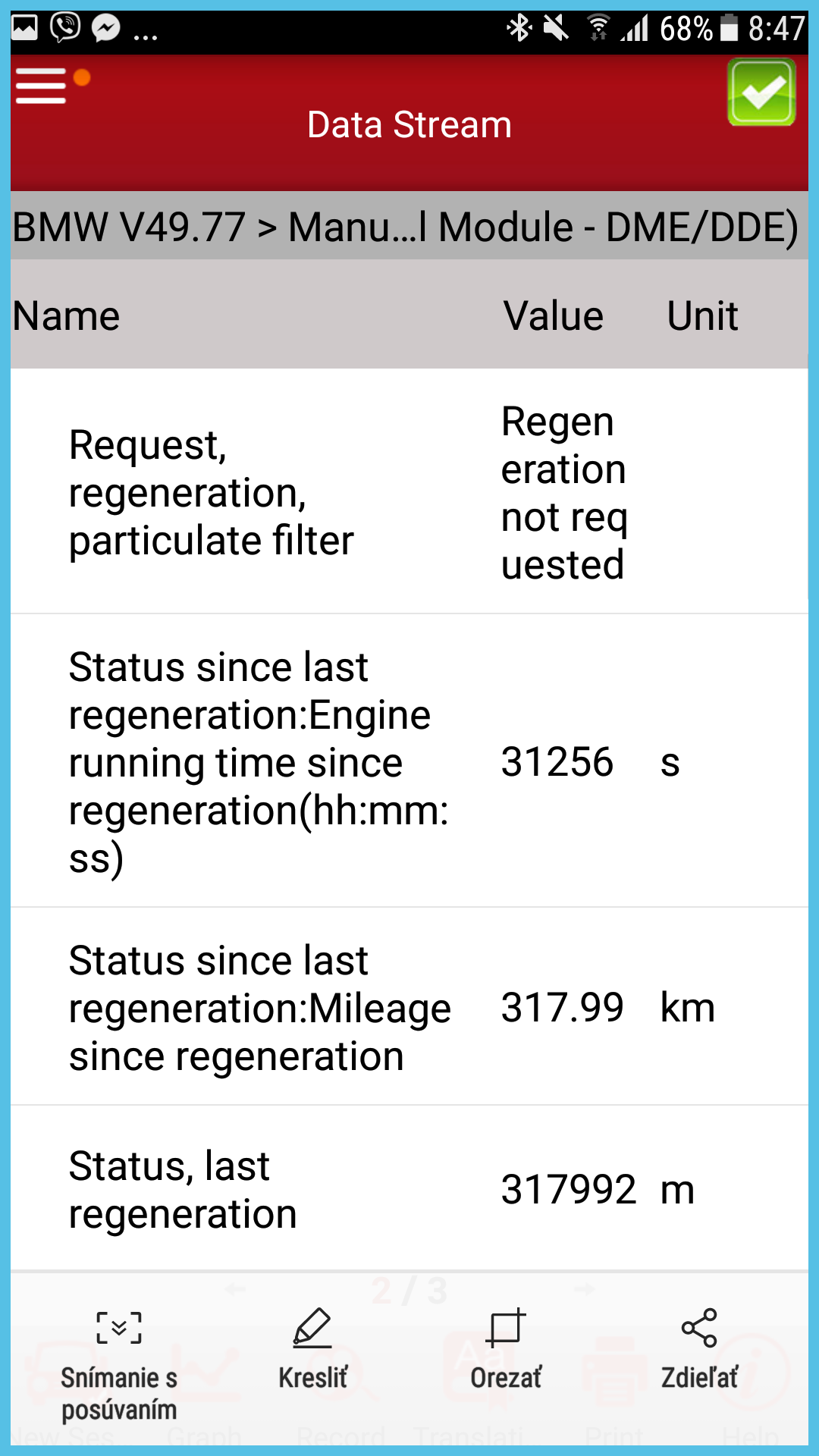Tap the green checkmark button

(x=761, y=93)
